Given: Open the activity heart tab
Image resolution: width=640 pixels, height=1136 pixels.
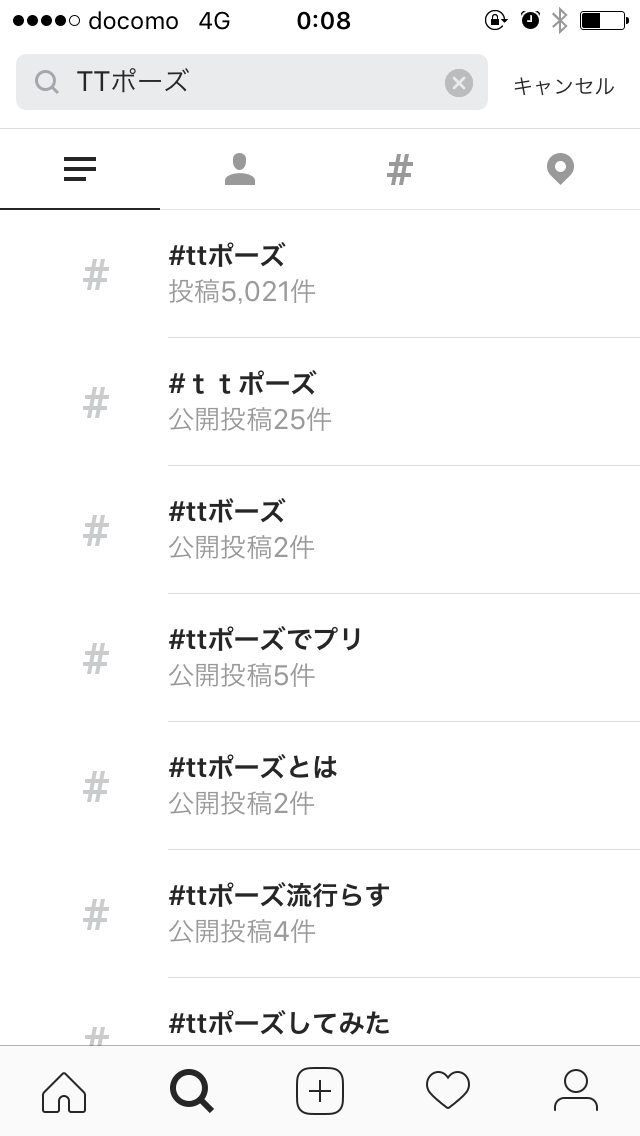Looking at the screenshot, I should (448, 1091).
